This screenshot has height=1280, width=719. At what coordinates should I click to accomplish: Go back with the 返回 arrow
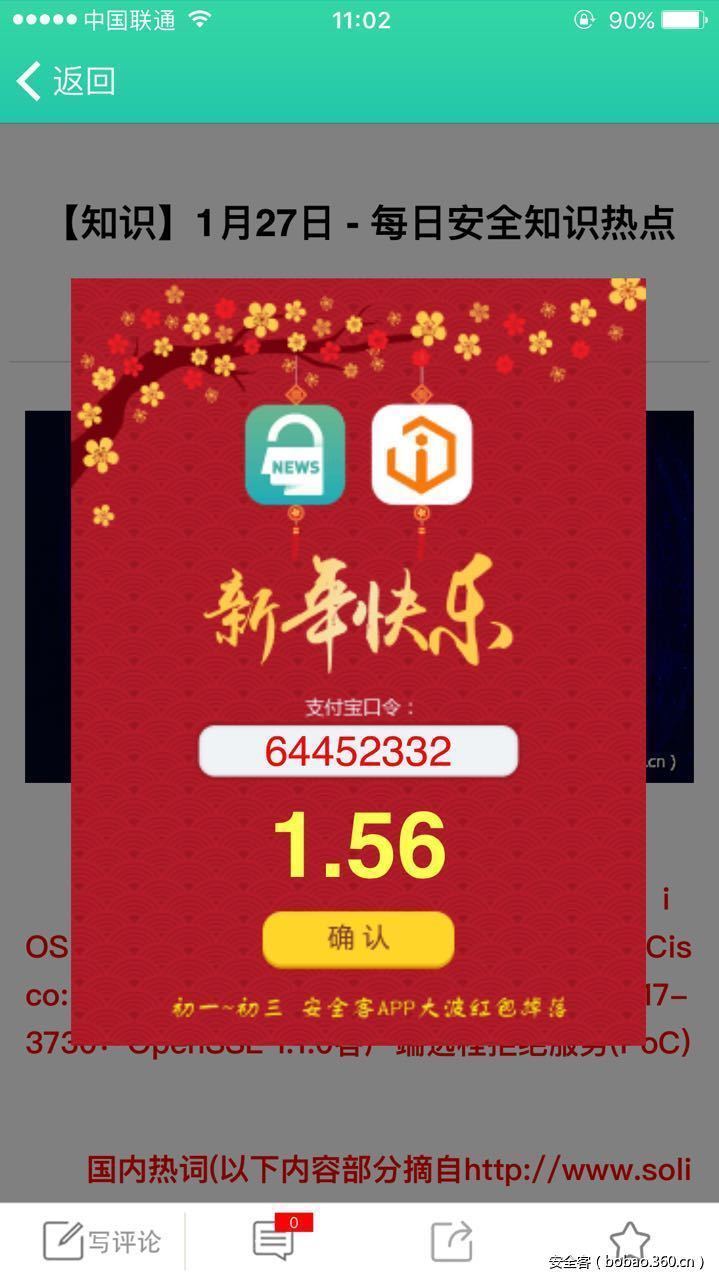point(66,81)
